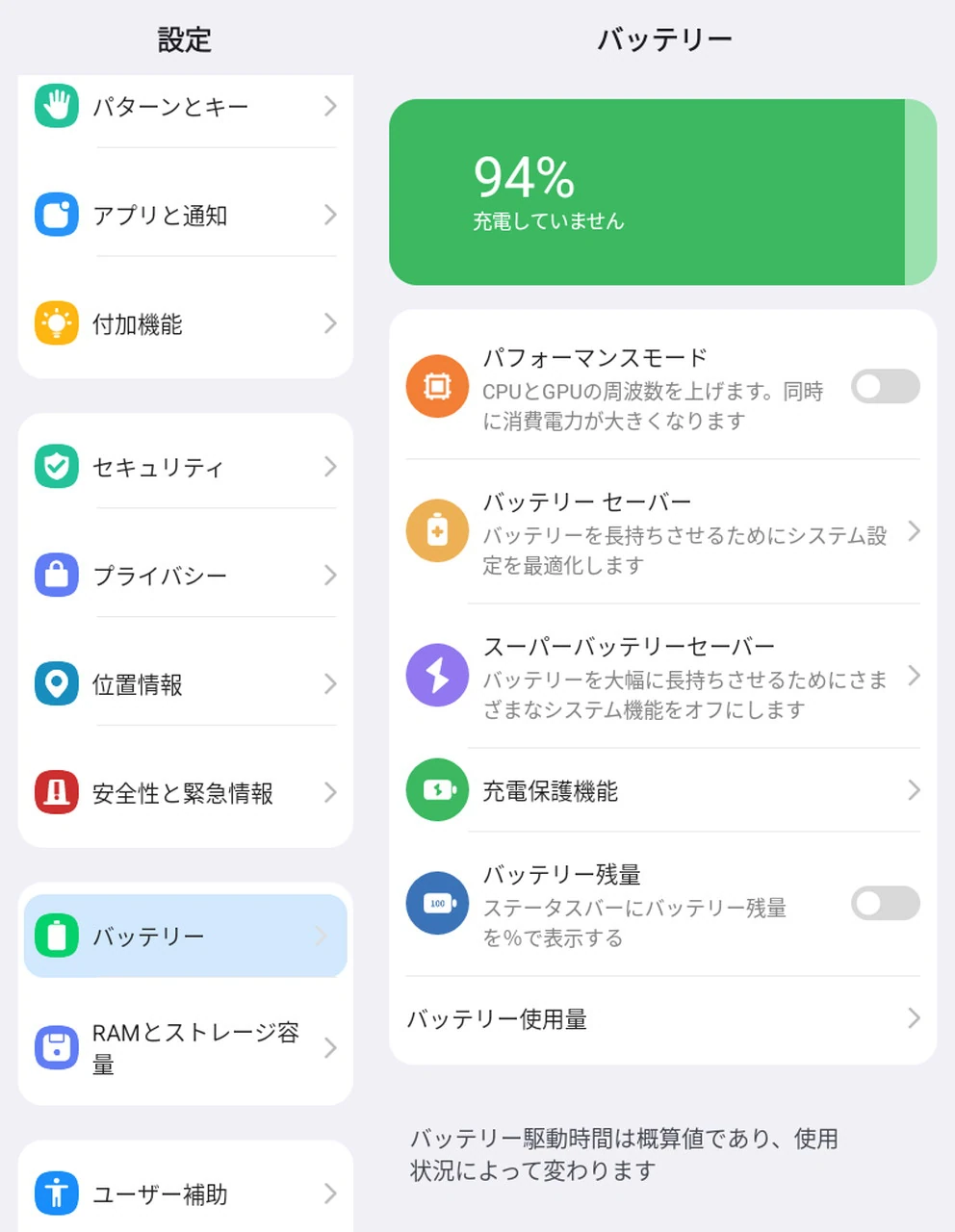Viewport: 955px width, 1232px height.
Task: Open 安全性と緊急情報 settings
Action: [x=185, y=793]
